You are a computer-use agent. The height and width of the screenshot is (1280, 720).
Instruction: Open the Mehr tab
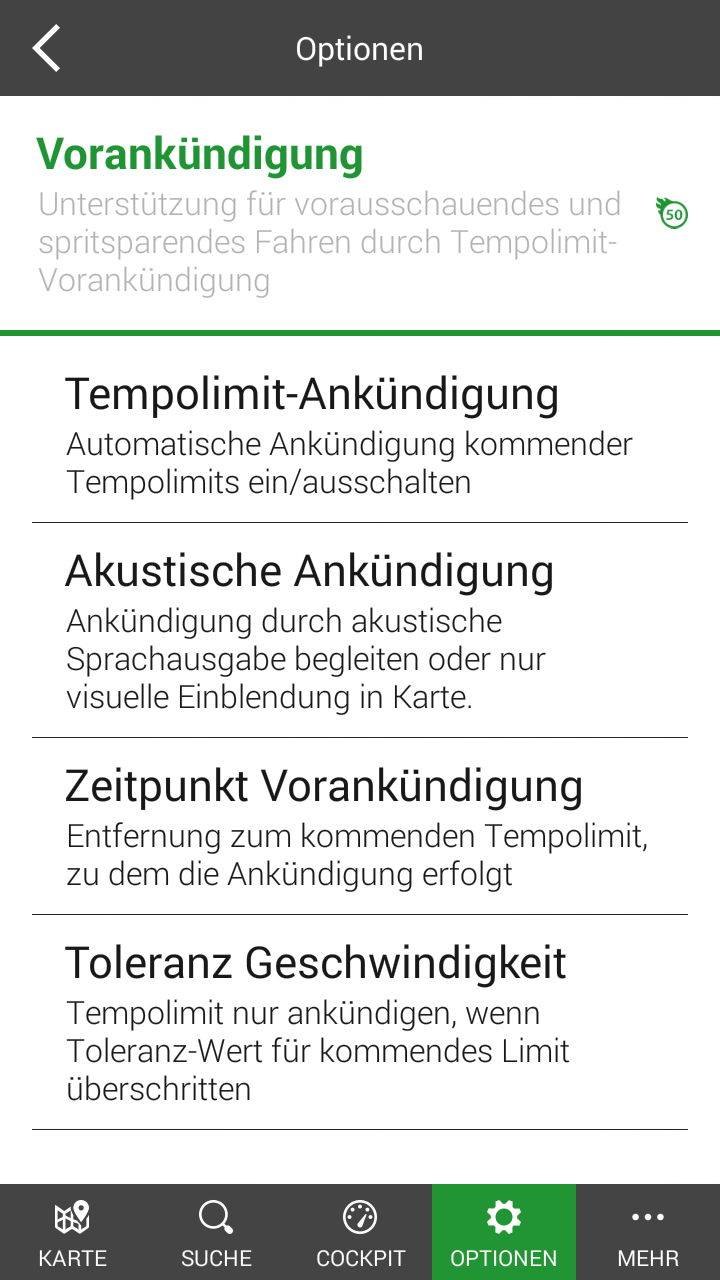coord(648,1233)
